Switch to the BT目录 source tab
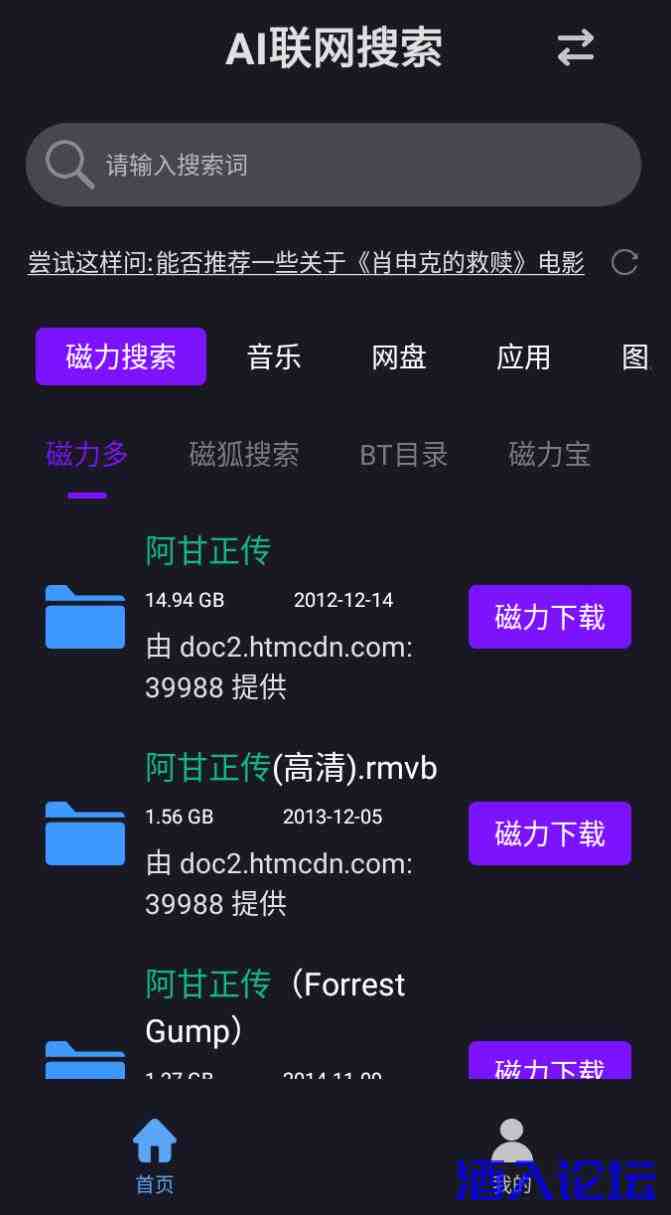This screenshot has width=671, height=1215. [404, 455]
